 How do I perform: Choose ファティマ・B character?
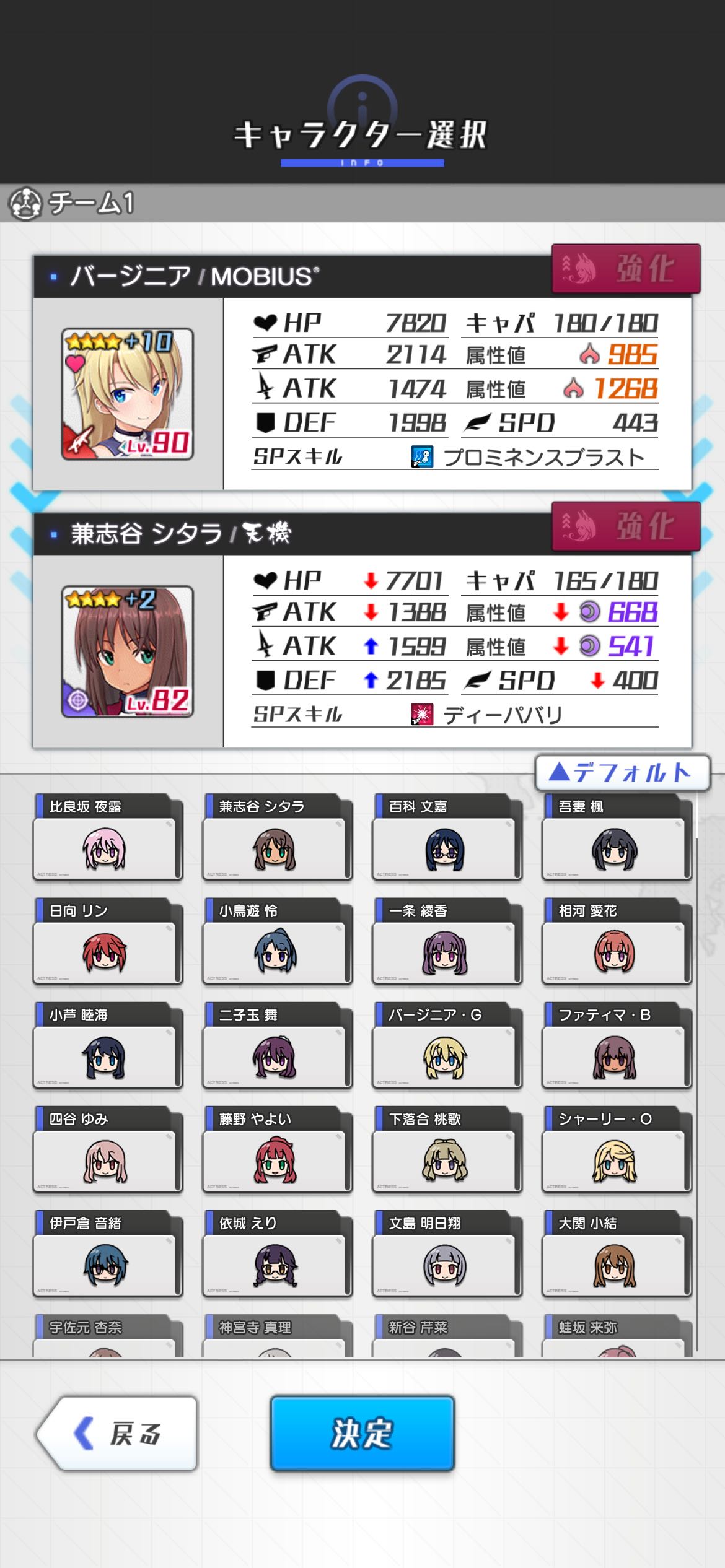pos(617,1045)
